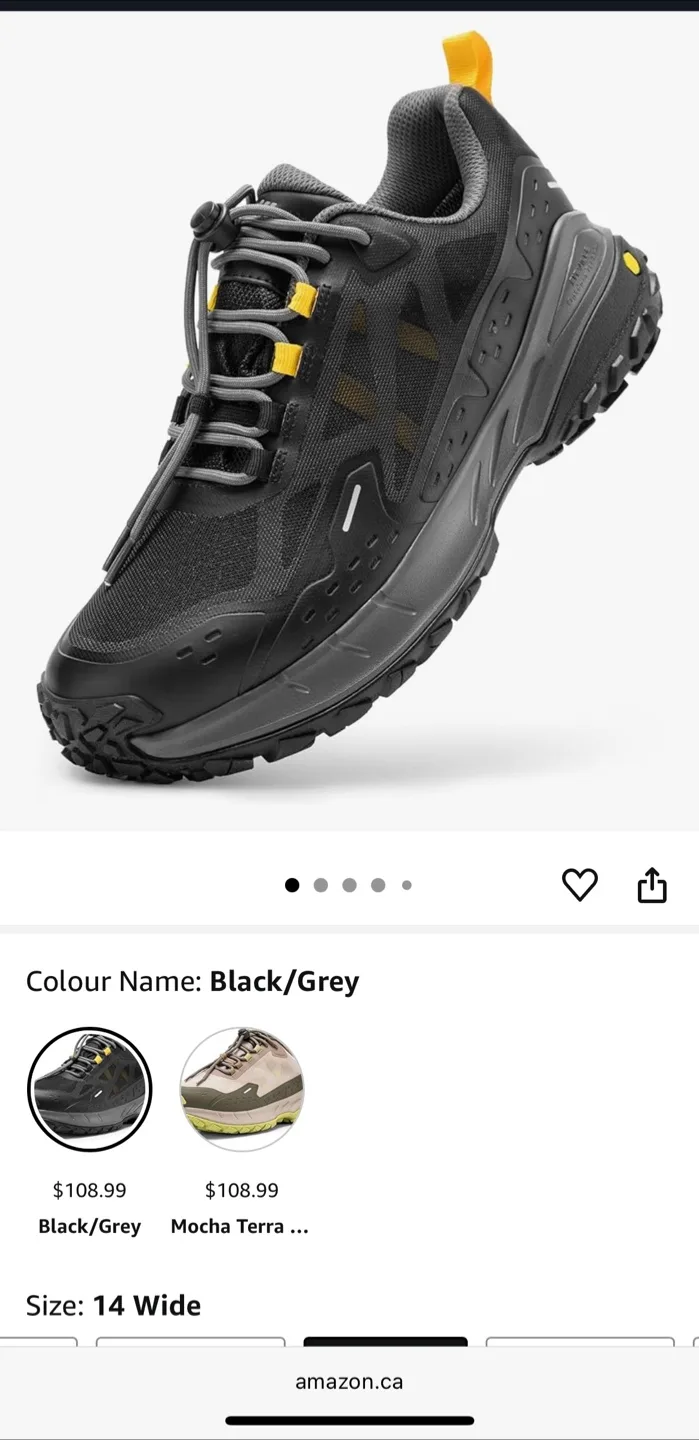Open the main shoe product image

pyautogui.click(x=349, y=420)
